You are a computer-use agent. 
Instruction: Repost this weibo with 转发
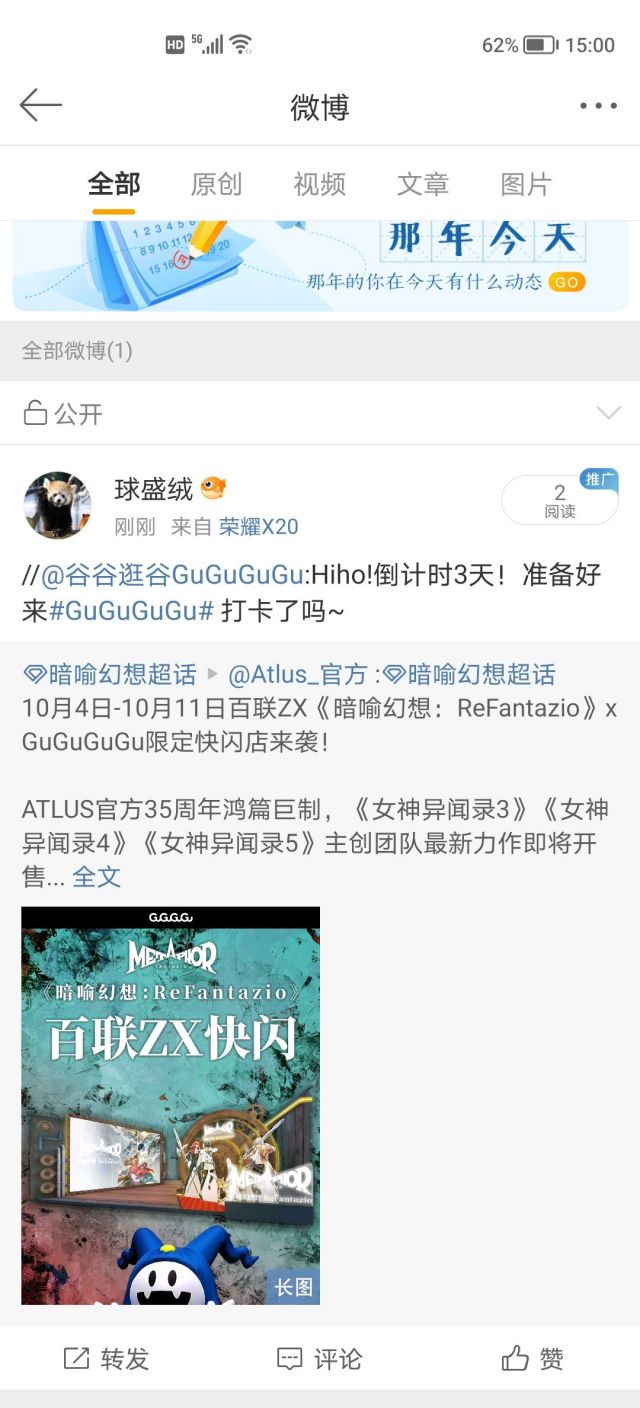106,1358
